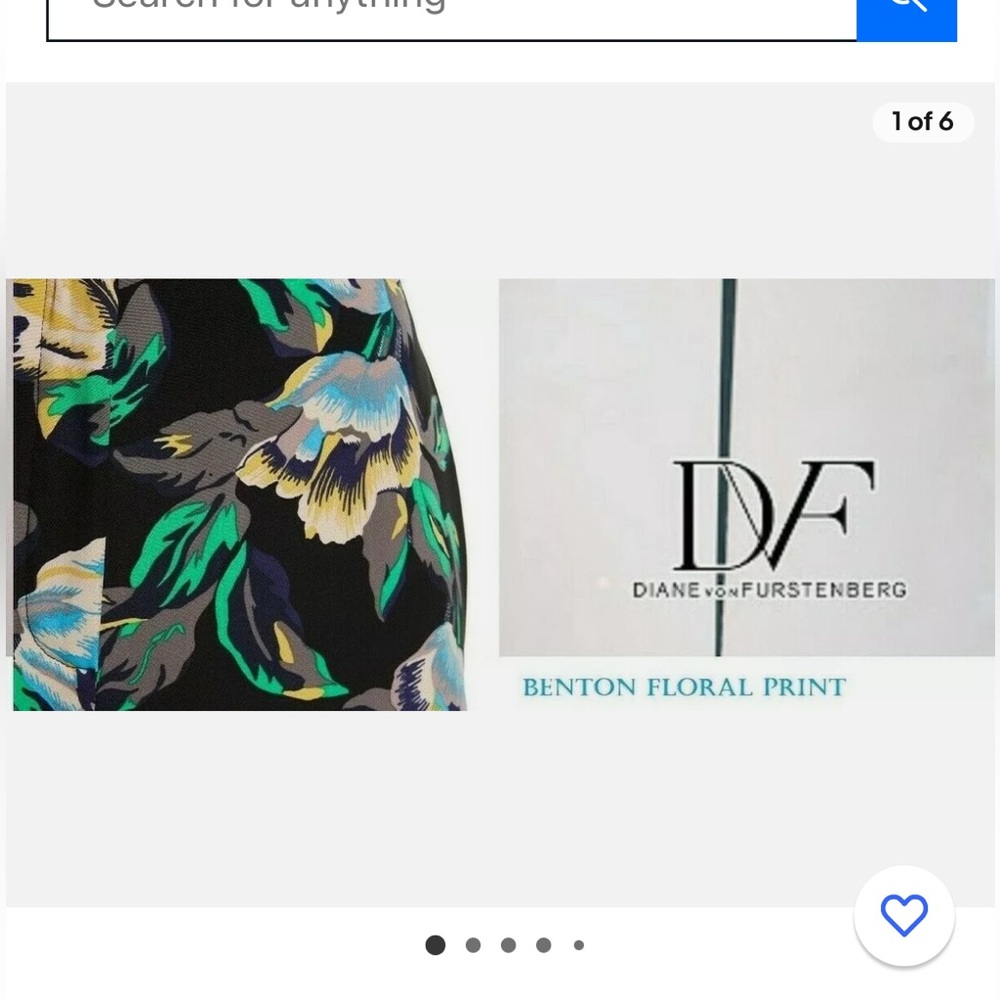
Task: Add this item to watchlist via the heart
Action: (x=904, y=915)
